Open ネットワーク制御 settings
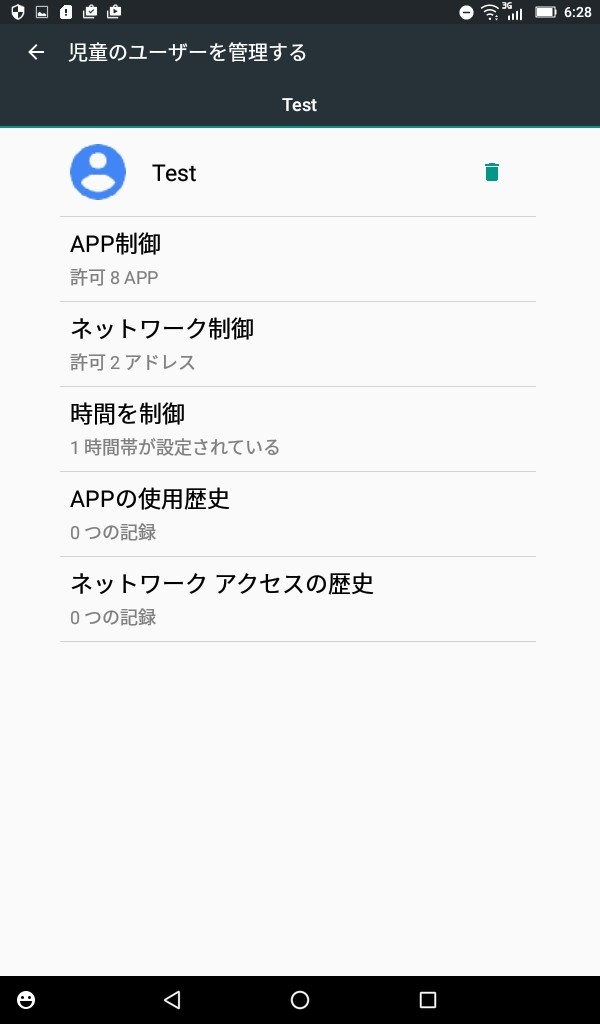 coord(298,344)
